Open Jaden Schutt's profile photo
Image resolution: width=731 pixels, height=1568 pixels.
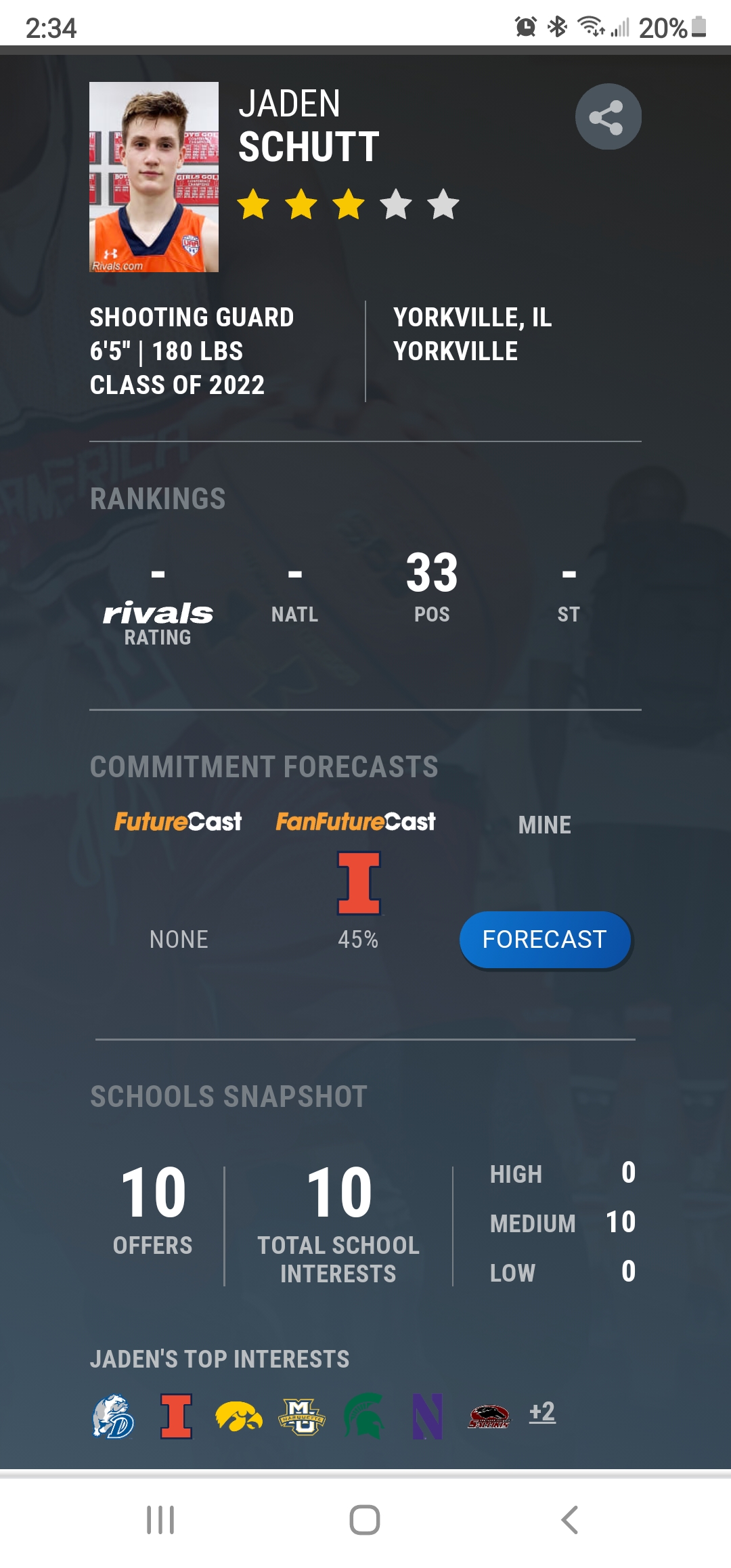click(154, 177)
